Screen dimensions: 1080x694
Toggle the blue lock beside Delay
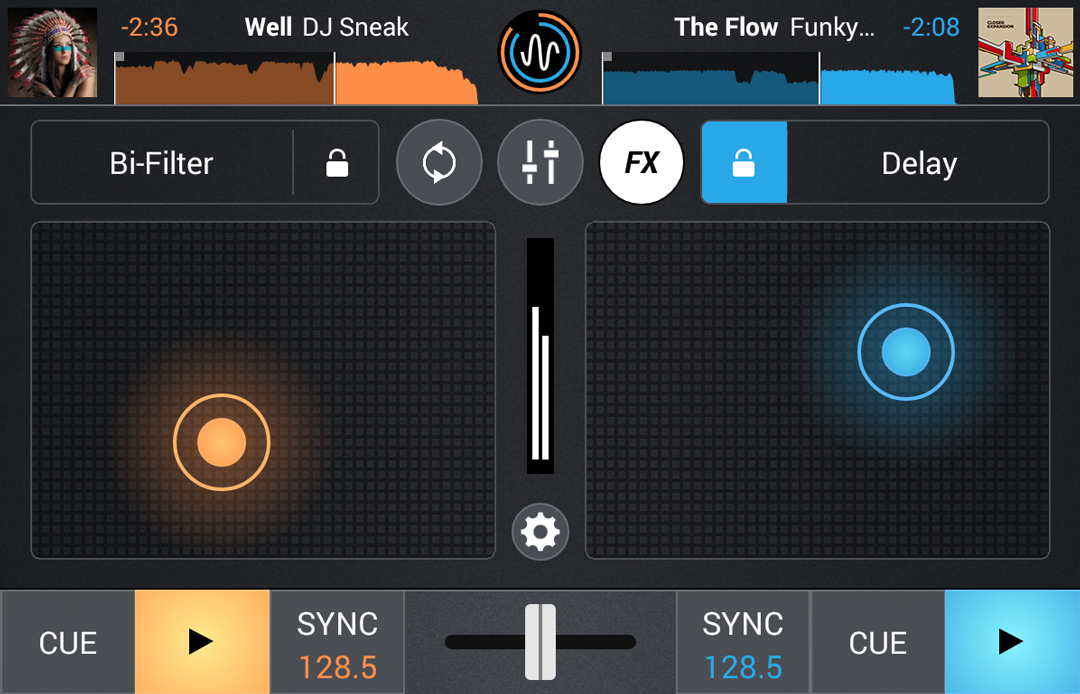pos(744,163)
